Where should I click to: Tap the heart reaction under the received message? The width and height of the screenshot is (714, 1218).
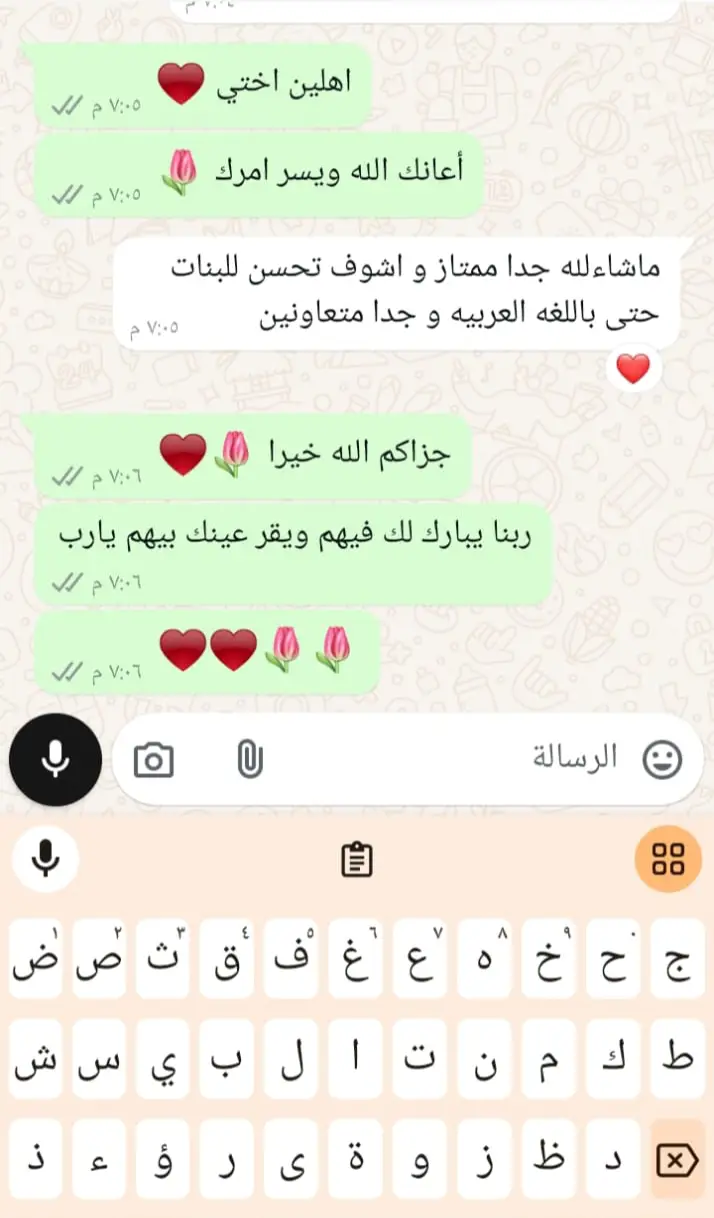632,370
